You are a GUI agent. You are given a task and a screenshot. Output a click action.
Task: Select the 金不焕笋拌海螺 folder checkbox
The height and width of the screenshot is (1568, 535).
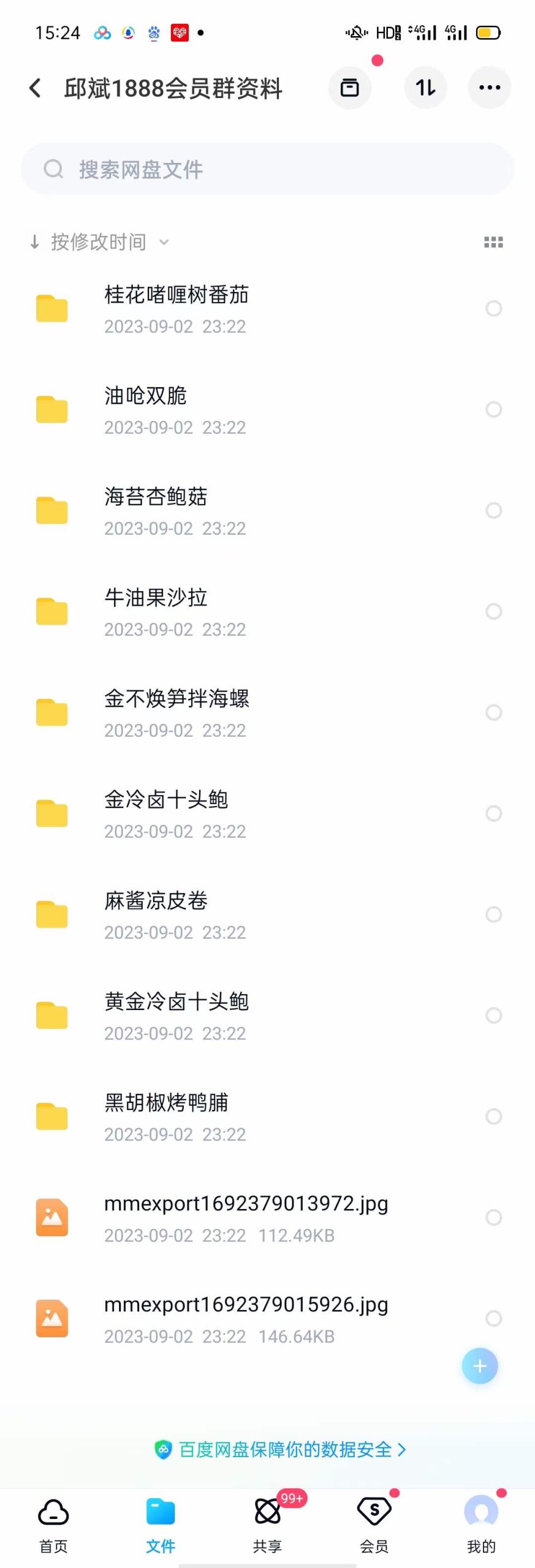click(x=493, y=712)
